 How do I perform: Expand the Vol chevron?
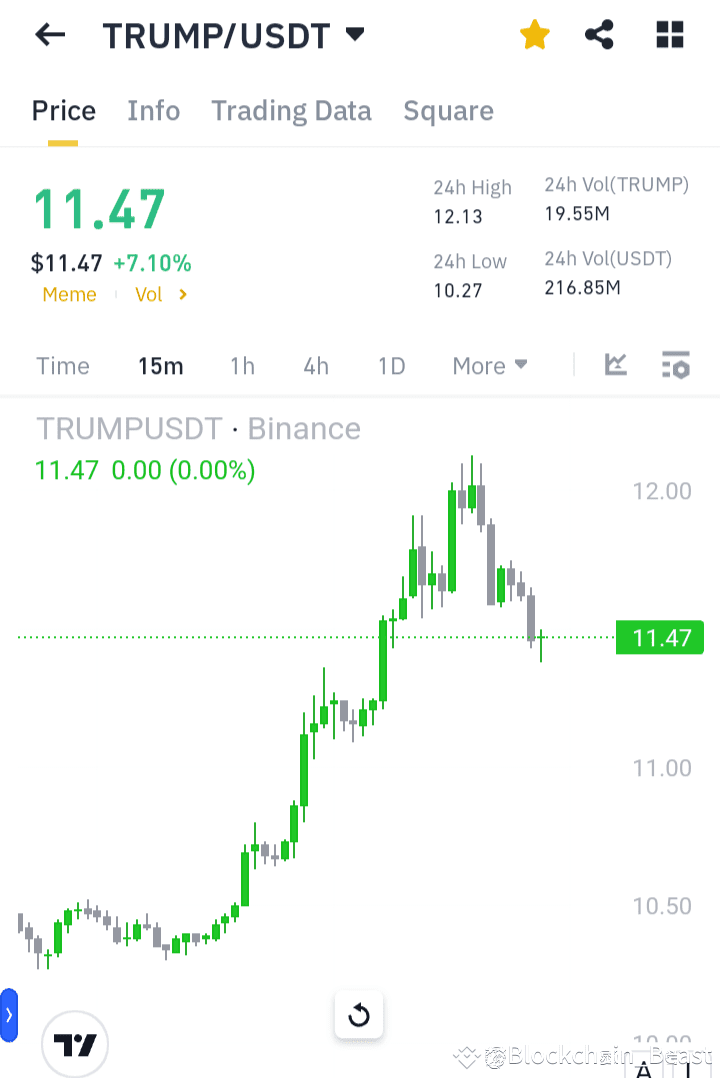tap(182, 294)
